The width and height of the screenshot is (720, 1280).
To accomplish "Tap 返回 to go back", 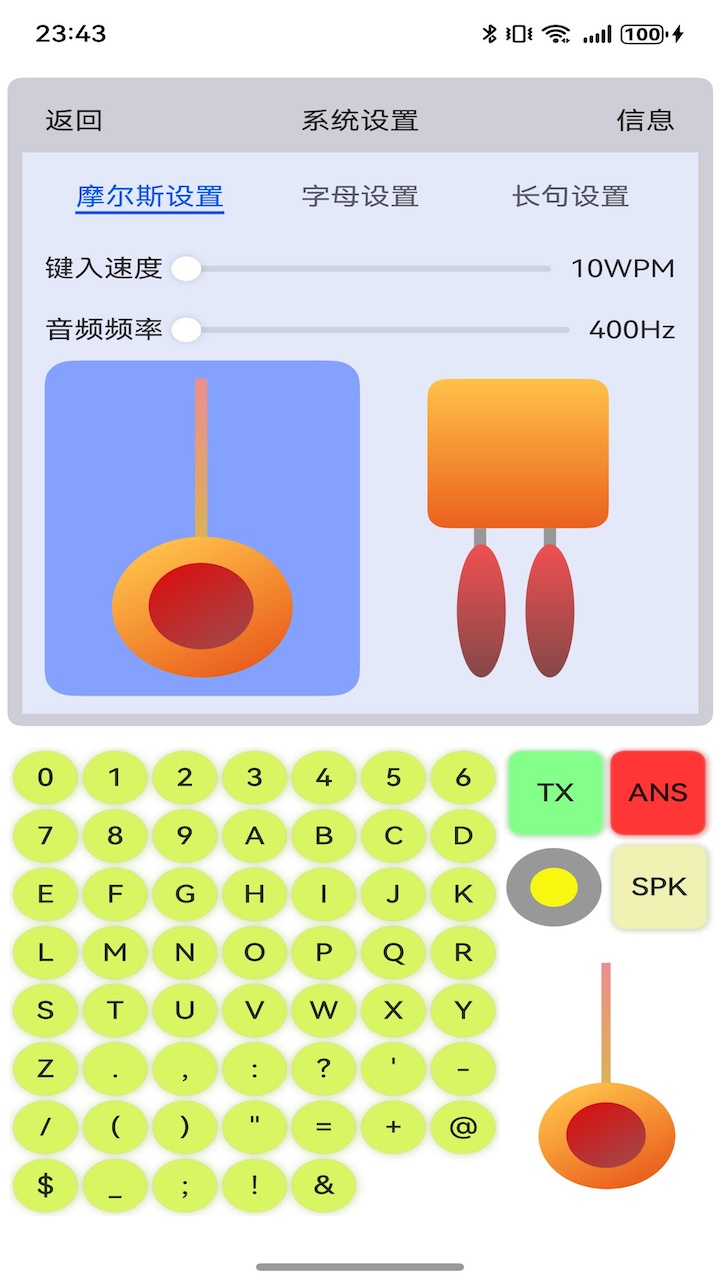I will tap(74, 121).
